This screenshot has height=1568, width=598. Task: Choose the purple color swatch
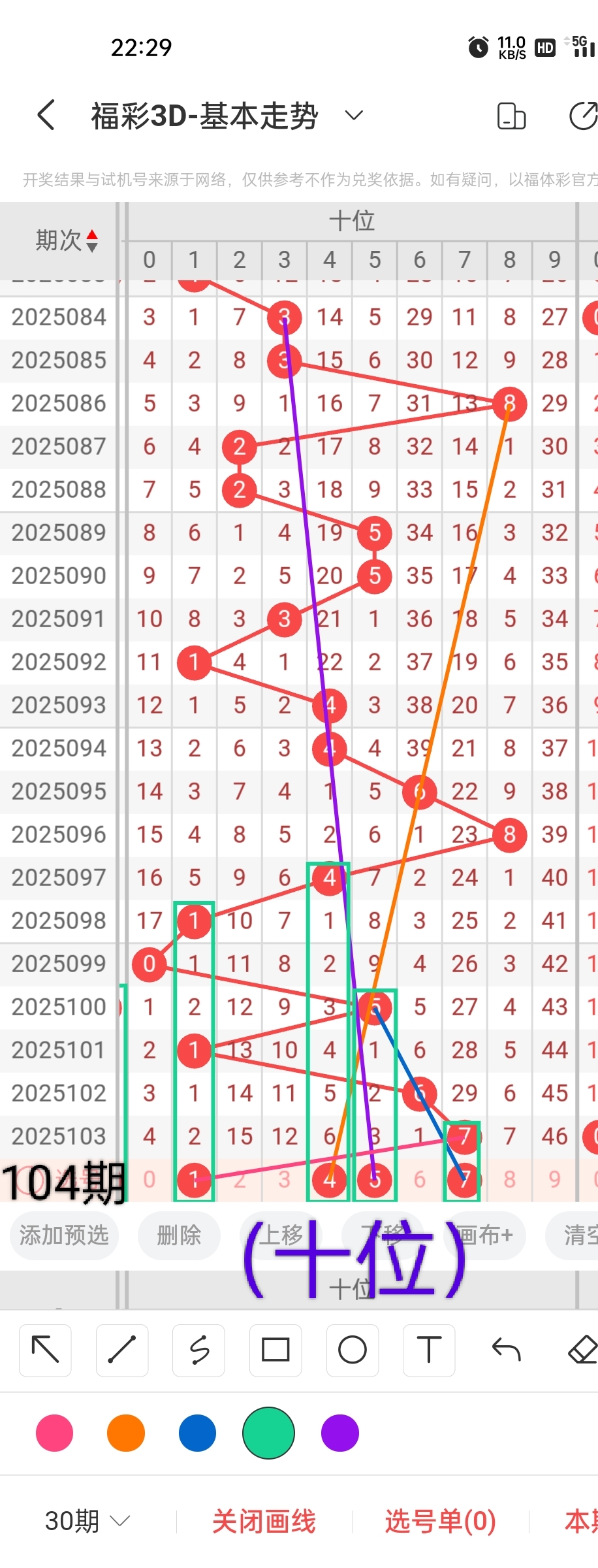(x=340, y=1433)
